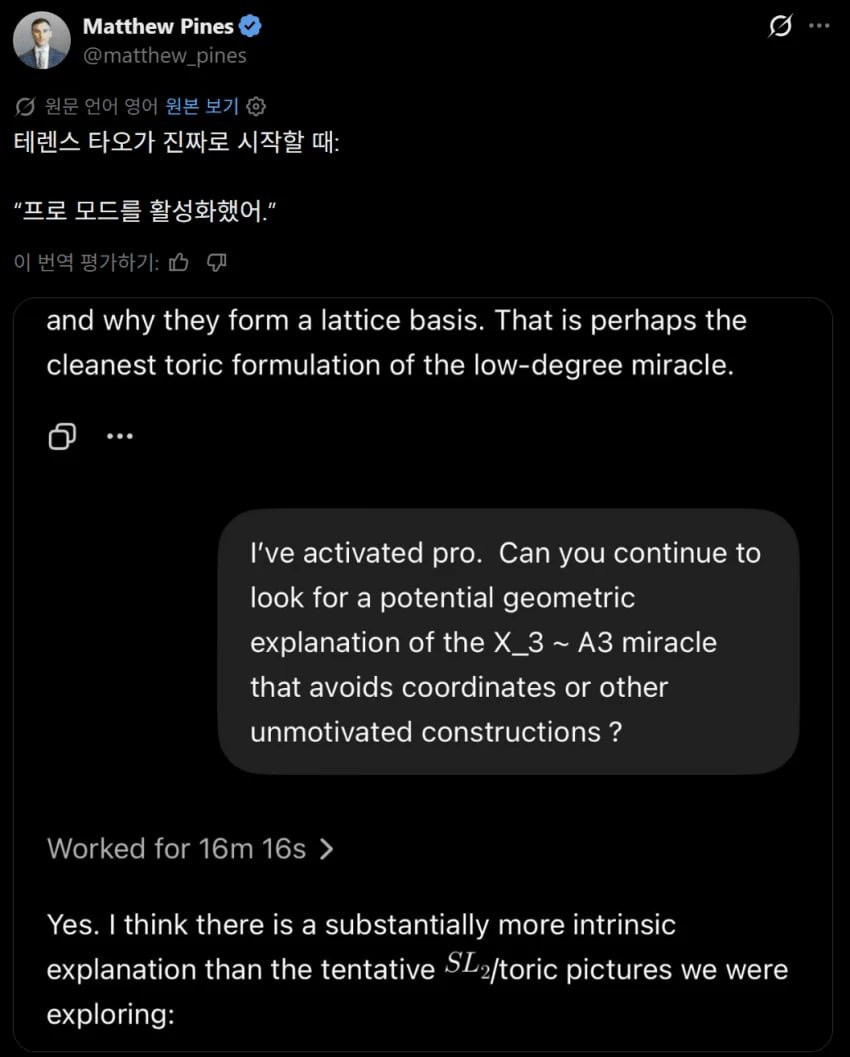Open the Grok icon beside the menu
Viewport: 850px width, 1057px height.
(x=780, y=26)
